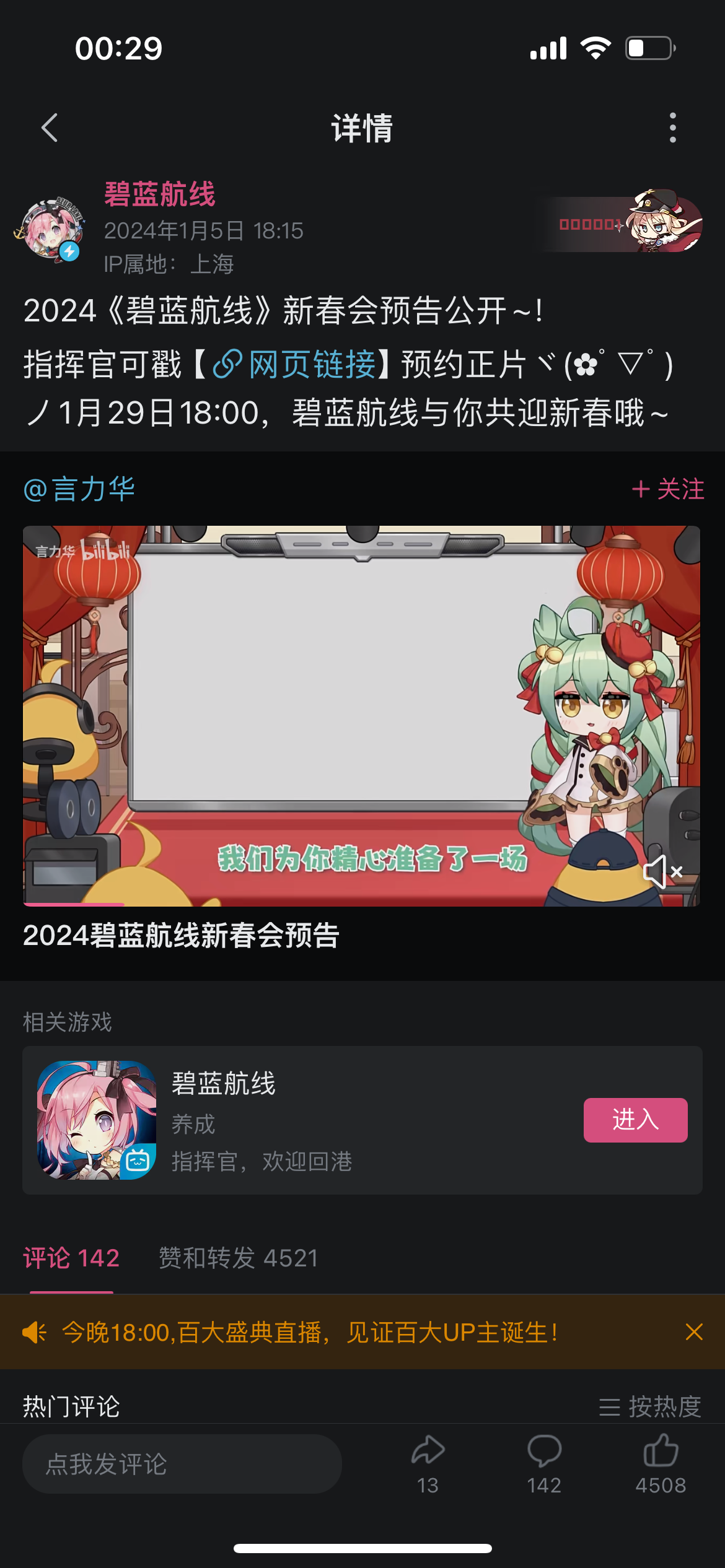This screenshot has width=725, height=1568.
Task: Play the 2024碧蓝航线新春会预告 video
Action: pyautogui.click(x=361, y=715)
